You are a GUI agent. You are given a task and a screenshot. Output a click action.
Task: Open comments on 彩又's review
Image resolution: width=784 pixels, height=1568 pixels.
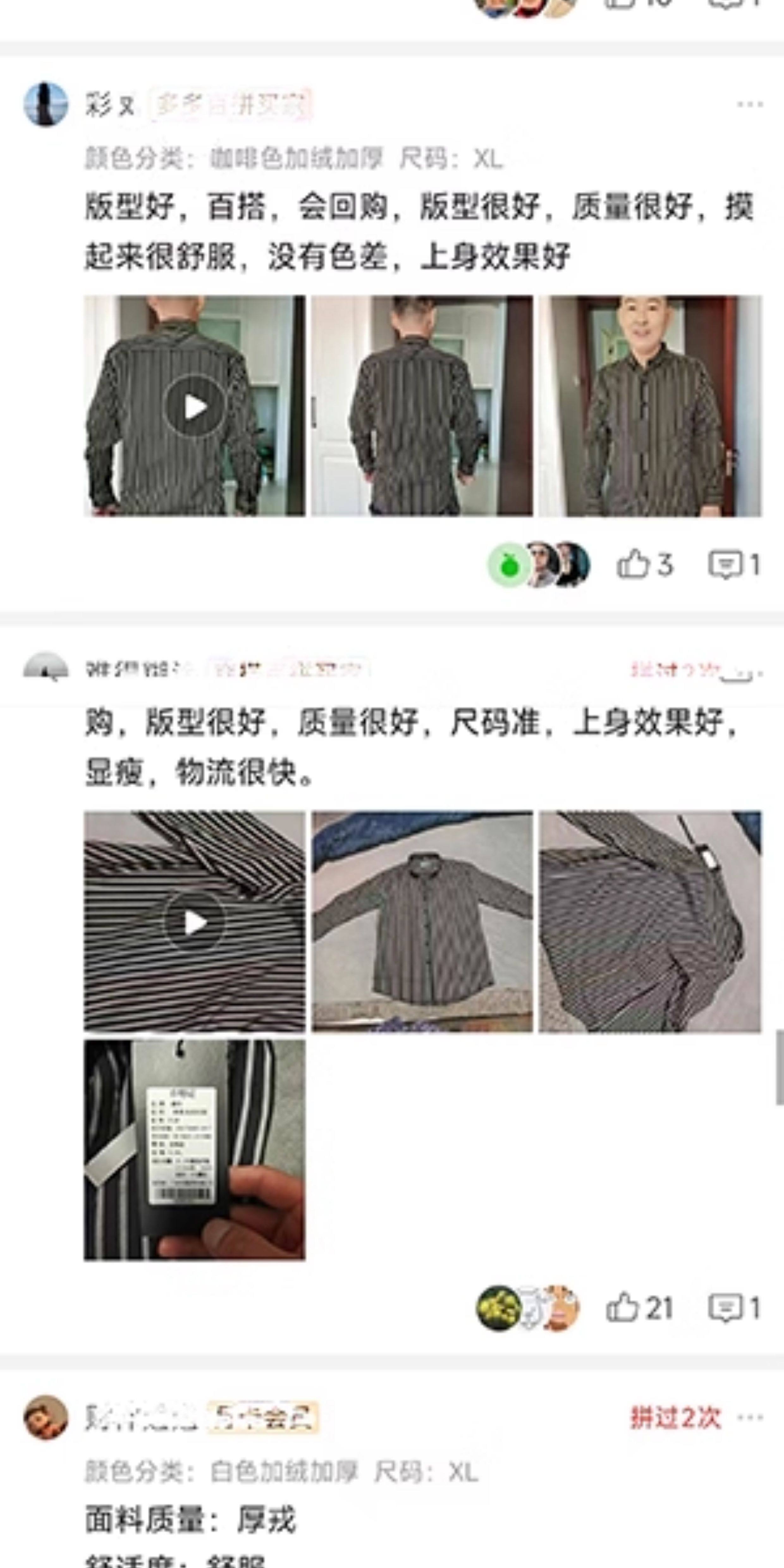[733, 565]
